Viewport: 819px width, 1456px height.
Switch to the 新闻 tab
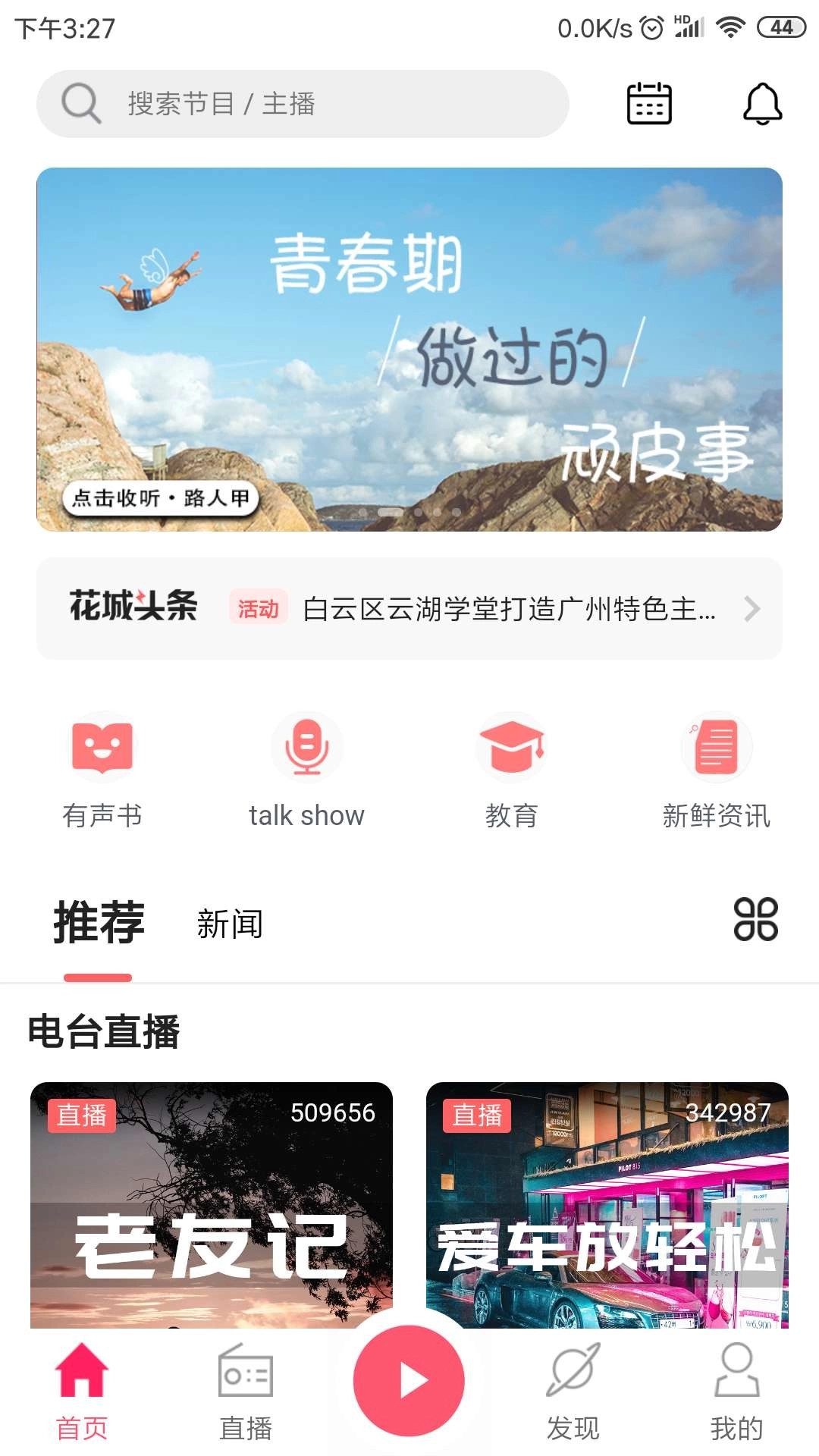point(227,923)
